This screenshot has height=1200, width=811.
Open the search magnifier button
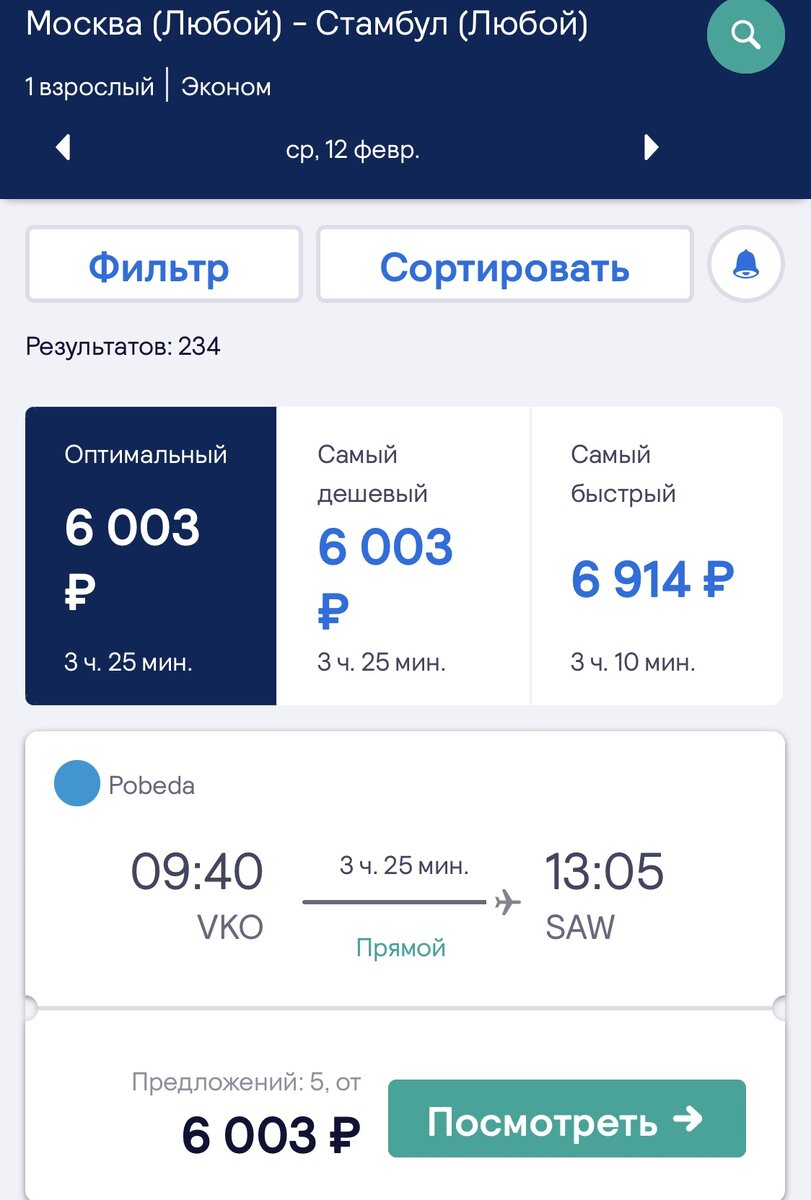point(745,36)
